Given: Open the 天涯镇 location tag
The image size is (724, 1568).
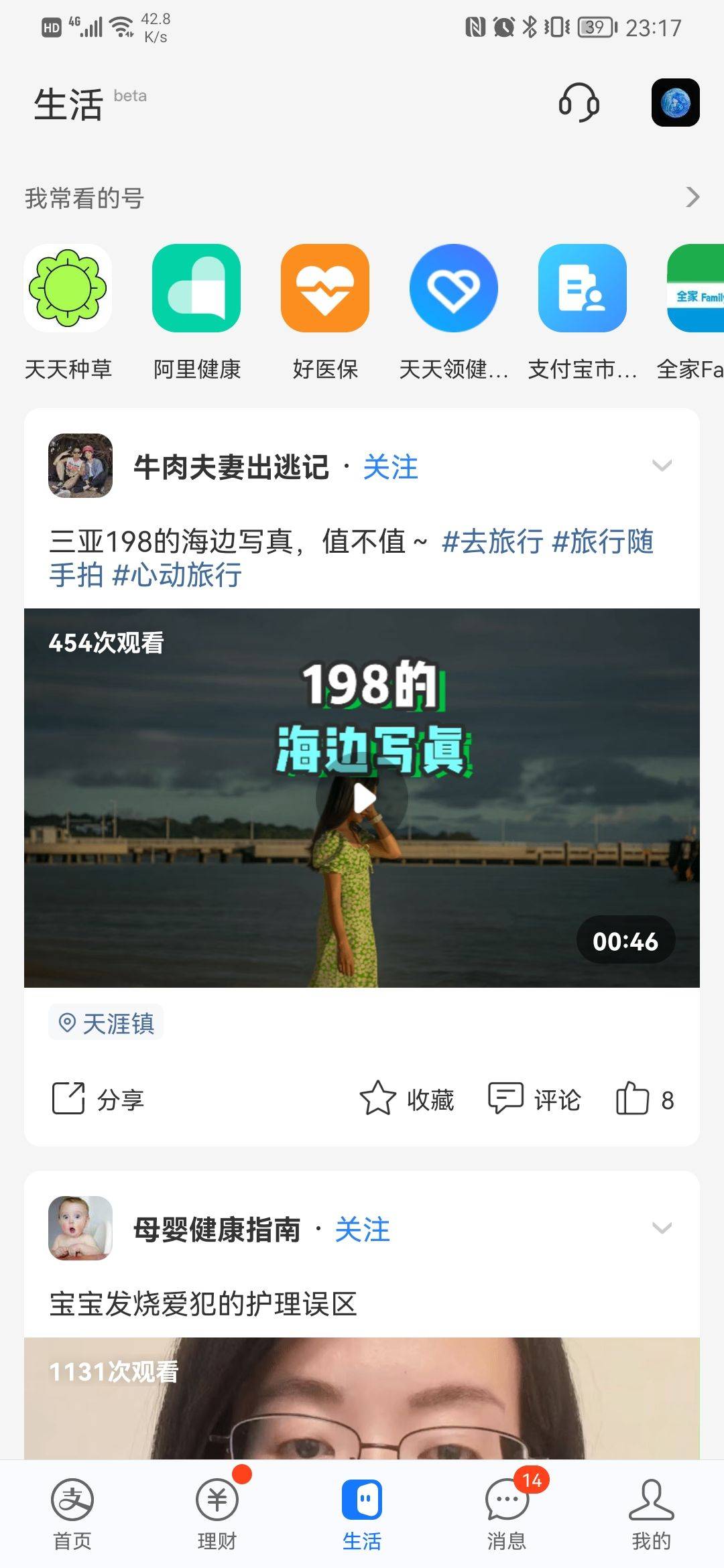Looking at the screenshot, I should click(106, 1023).
